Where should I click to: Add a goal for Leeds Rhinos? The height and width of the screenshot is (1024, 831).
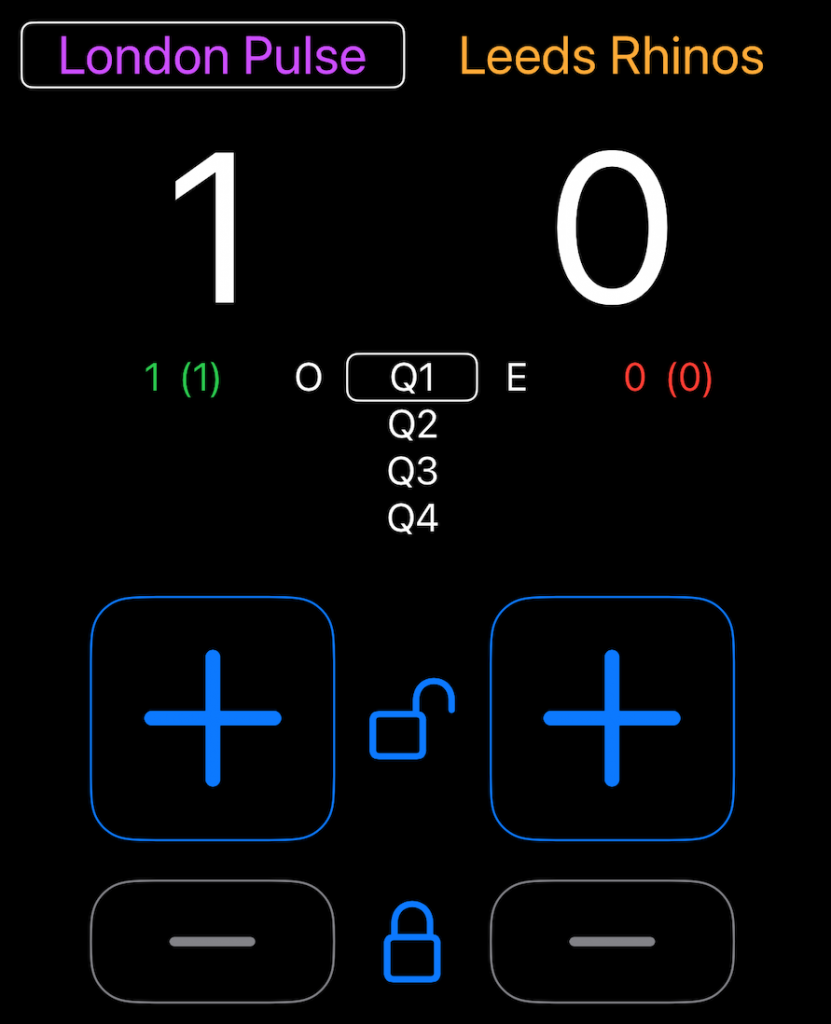click(x=612, y=717)
